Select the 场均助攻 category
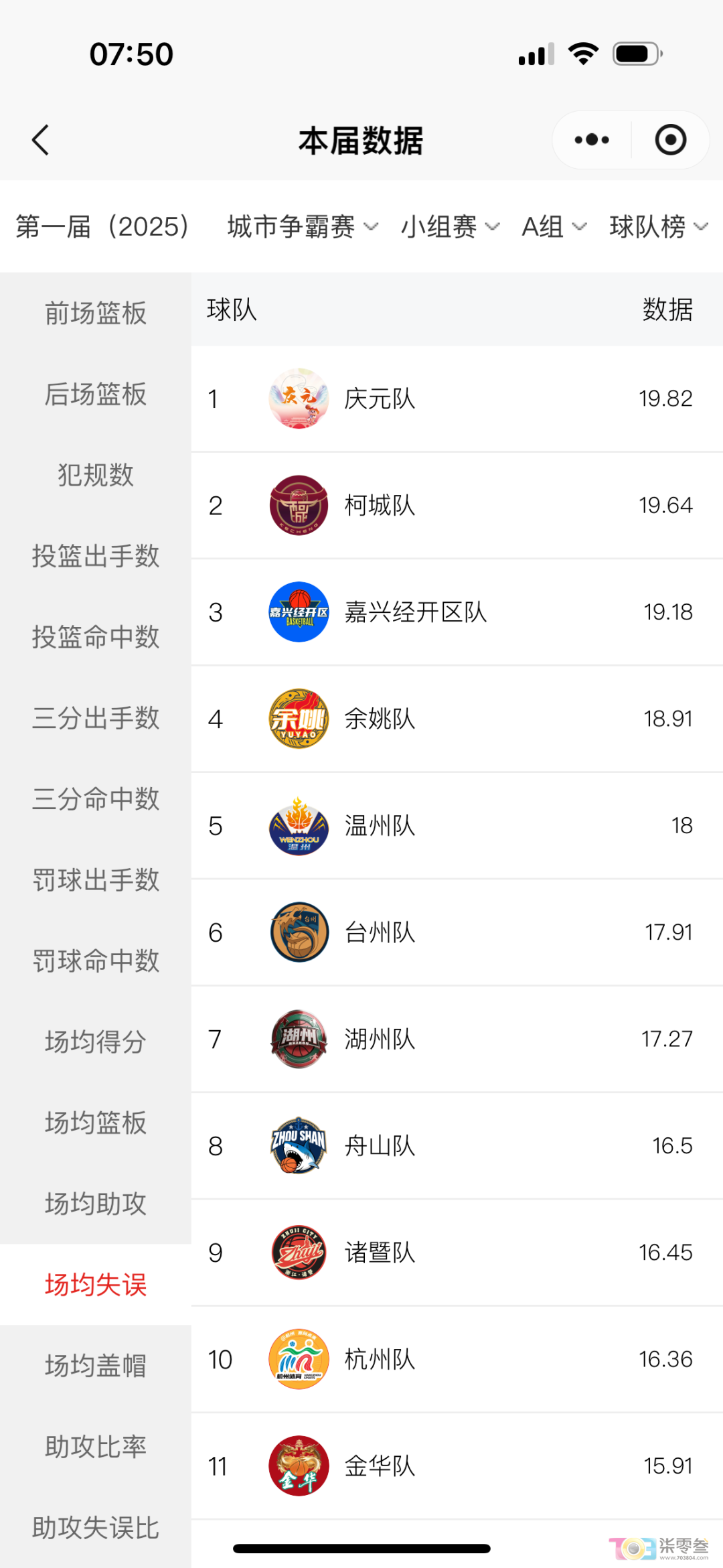723x1568 pixels. [96, 1204]
